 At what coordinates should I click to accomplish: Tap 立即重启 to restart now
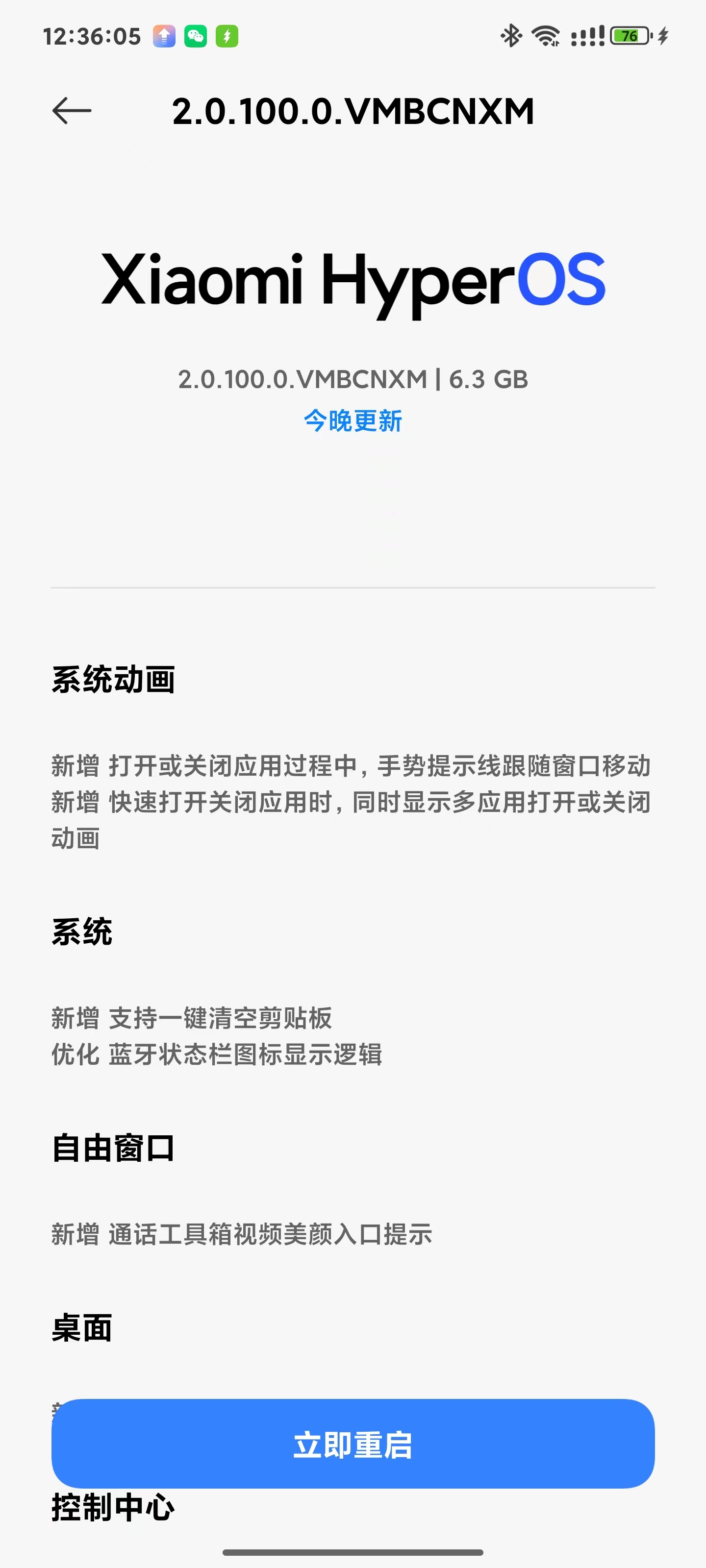coord(353,1444)
